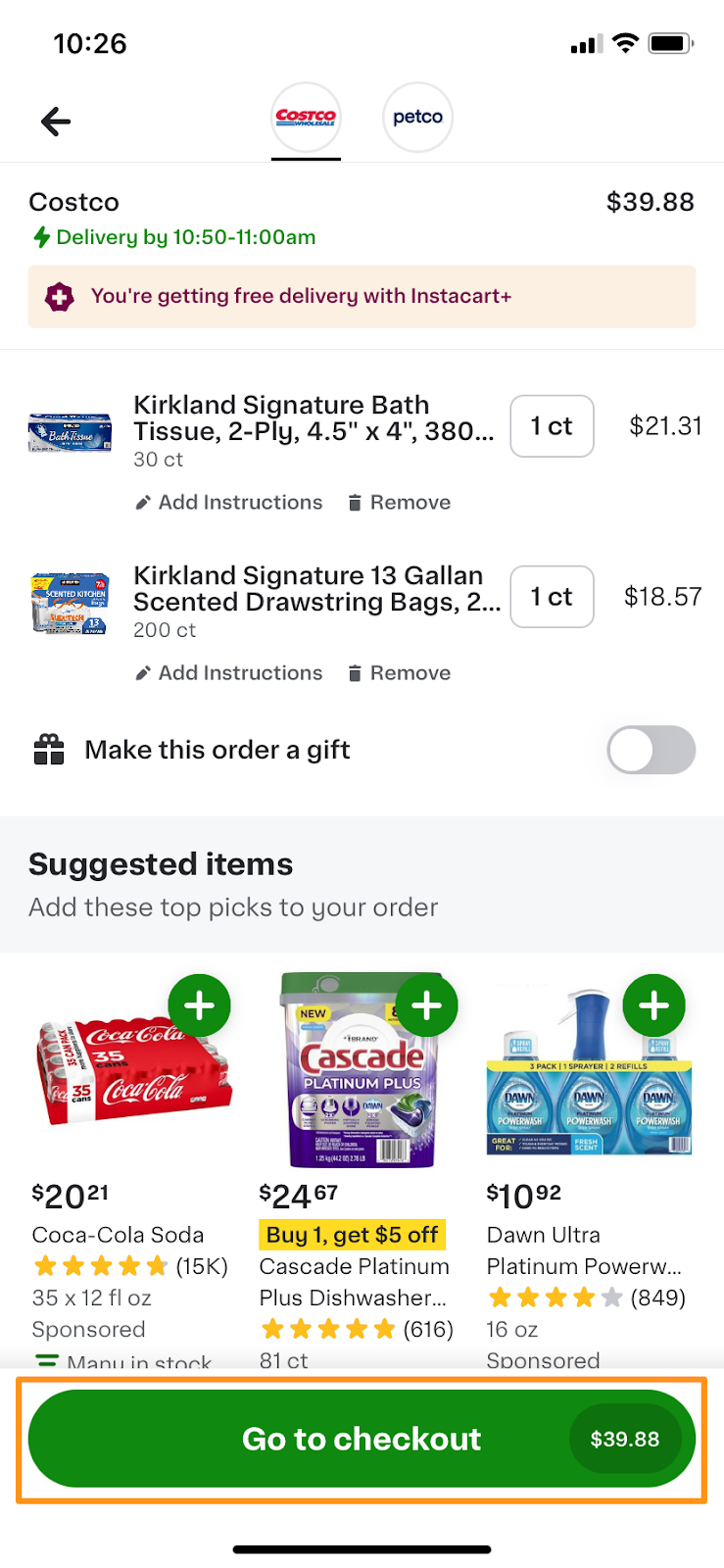The image size is (724, 1568).
Task: Remove Kirkland Drawstring Bags from cart
Action: point(400,673)
